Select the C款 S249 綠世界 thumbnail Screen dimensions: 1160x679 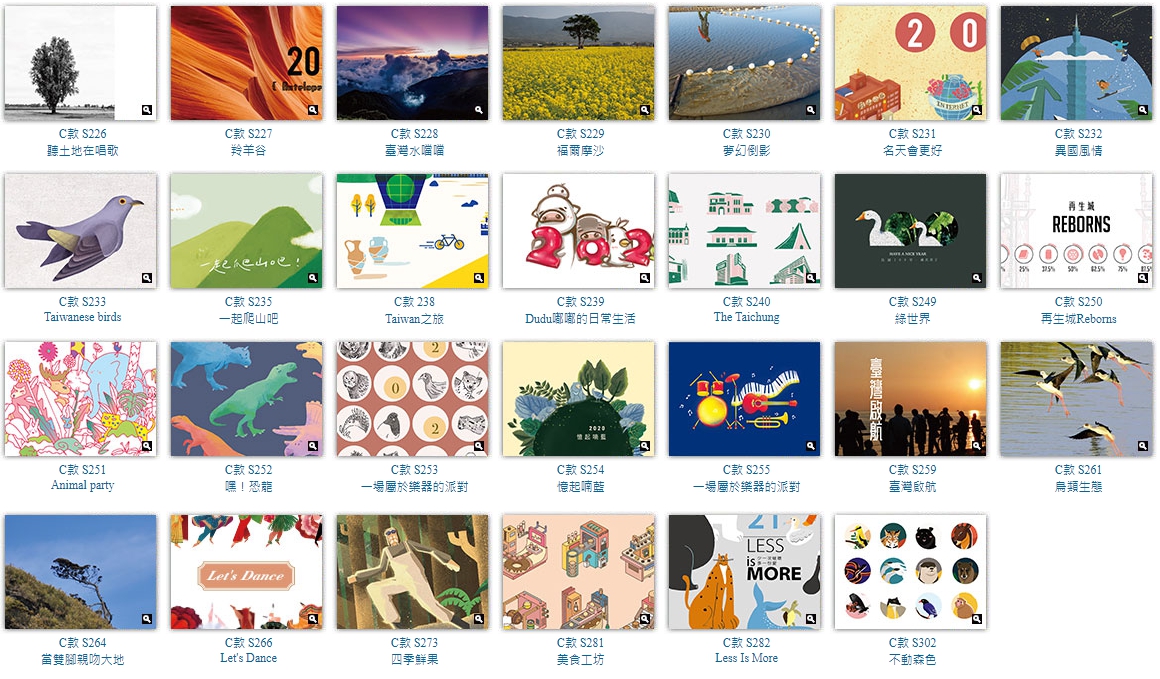tap(910, 231)
